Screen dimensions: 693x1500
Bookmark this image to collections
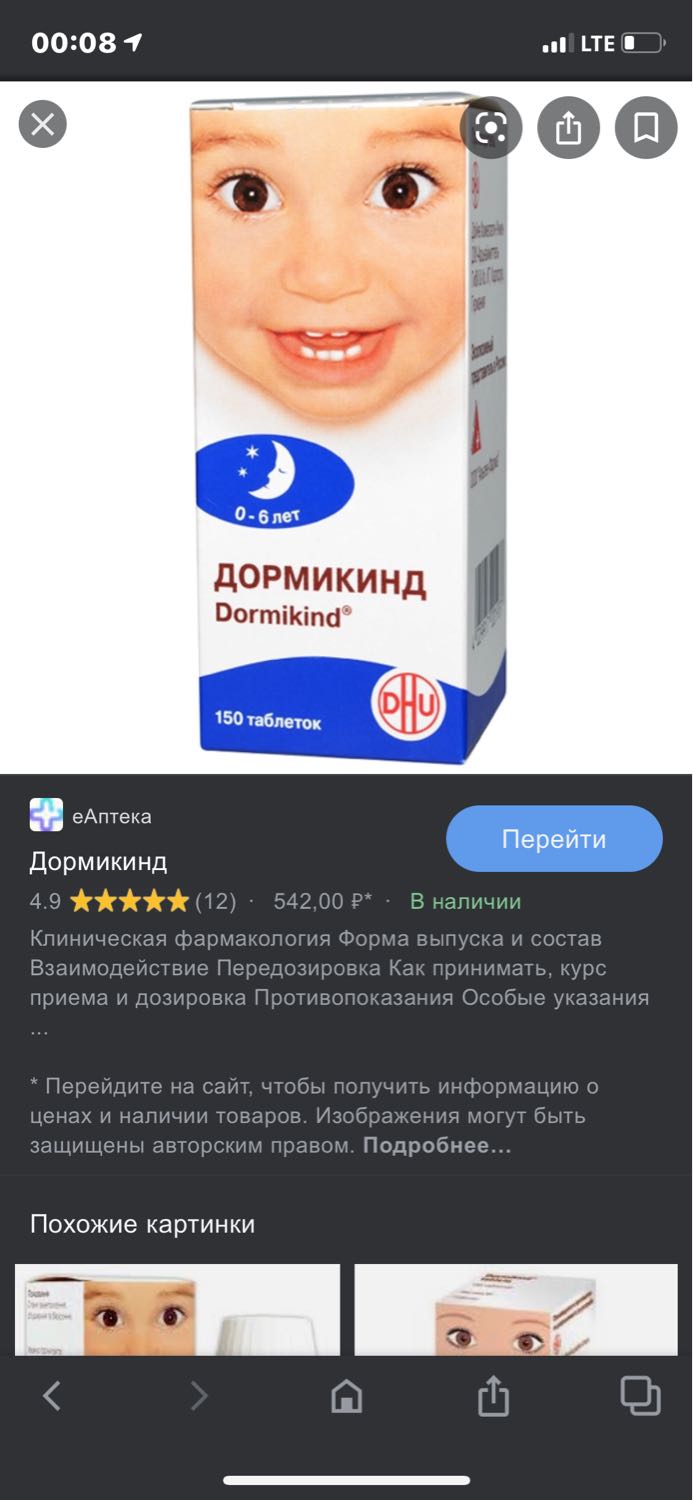coord(646,127)
